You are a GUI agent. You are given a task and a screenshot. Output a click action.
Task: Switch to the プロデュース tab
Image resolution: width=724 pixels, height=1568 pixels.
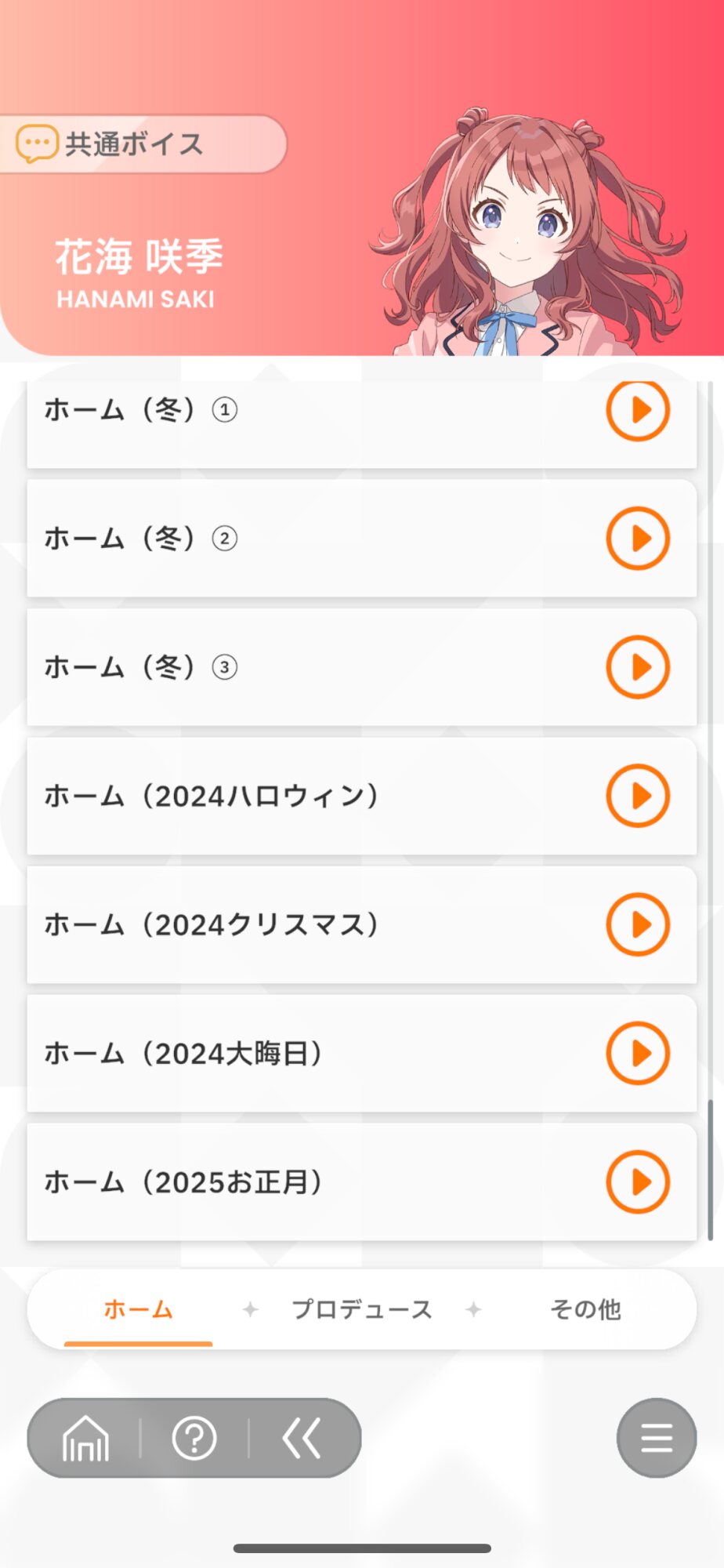(x=361, y=1309)
